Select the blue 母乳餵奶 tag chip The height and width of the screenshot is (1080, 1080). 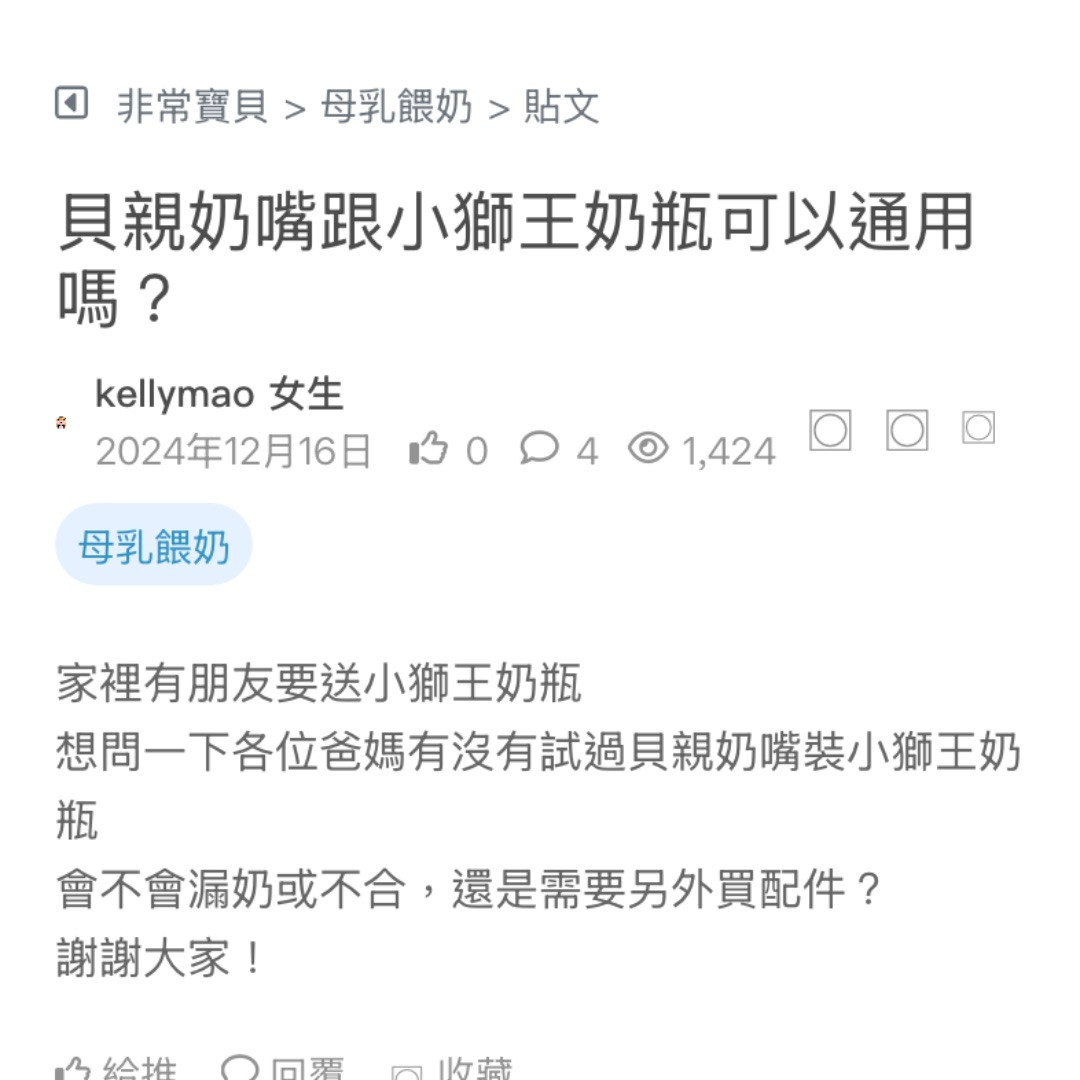tap(154, 547)
